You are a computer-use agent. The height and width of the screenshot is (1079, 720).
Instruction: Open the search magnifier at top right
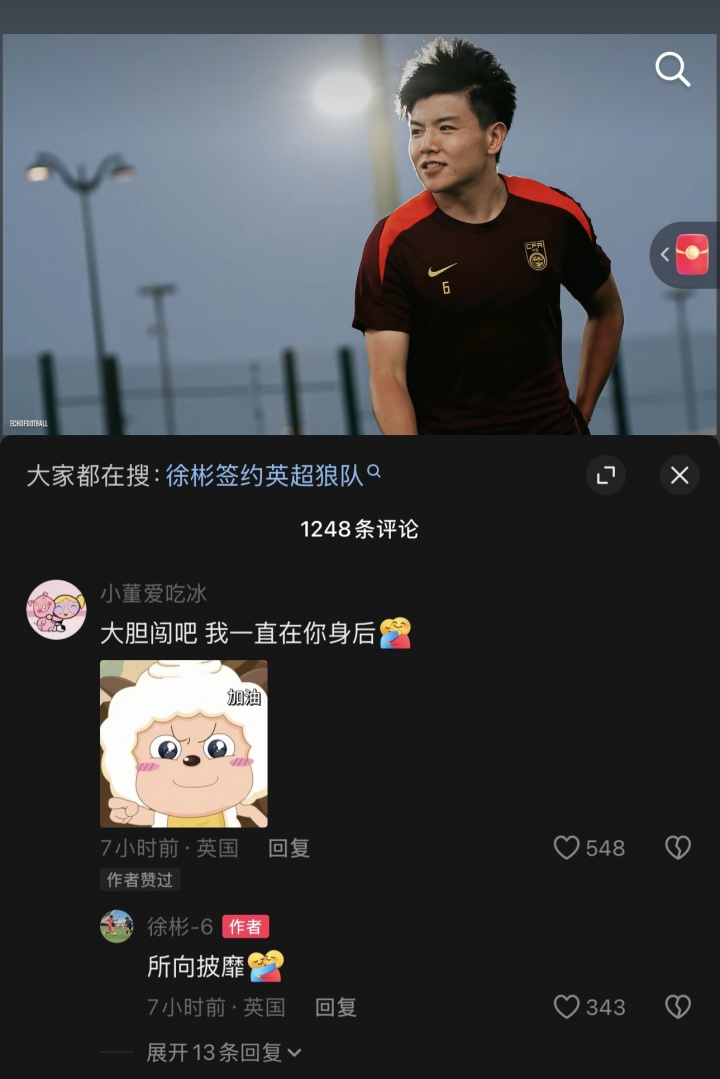[673, 70]
